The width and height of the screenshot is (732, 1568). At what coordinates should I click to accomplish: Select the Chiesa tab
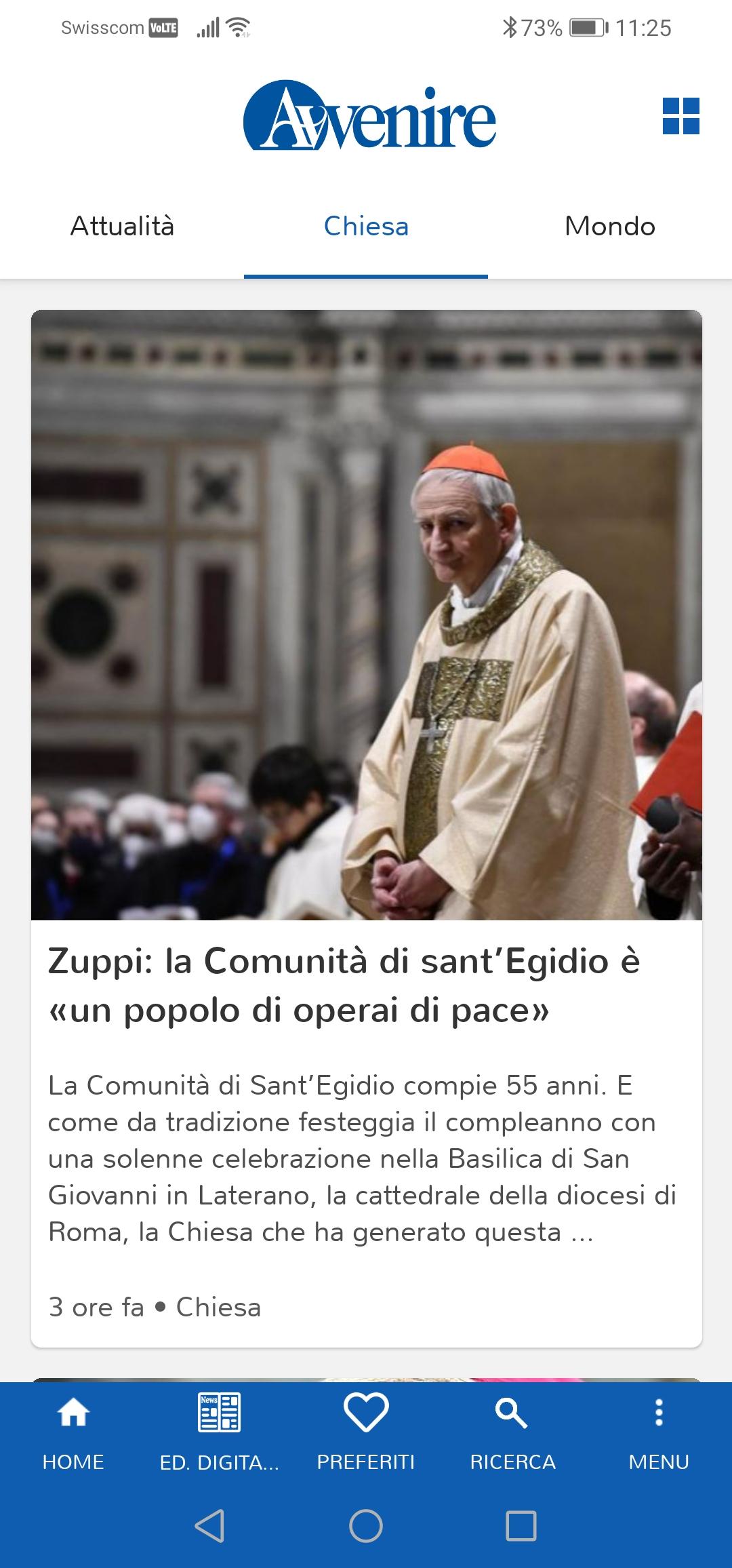tap(366, 227)
